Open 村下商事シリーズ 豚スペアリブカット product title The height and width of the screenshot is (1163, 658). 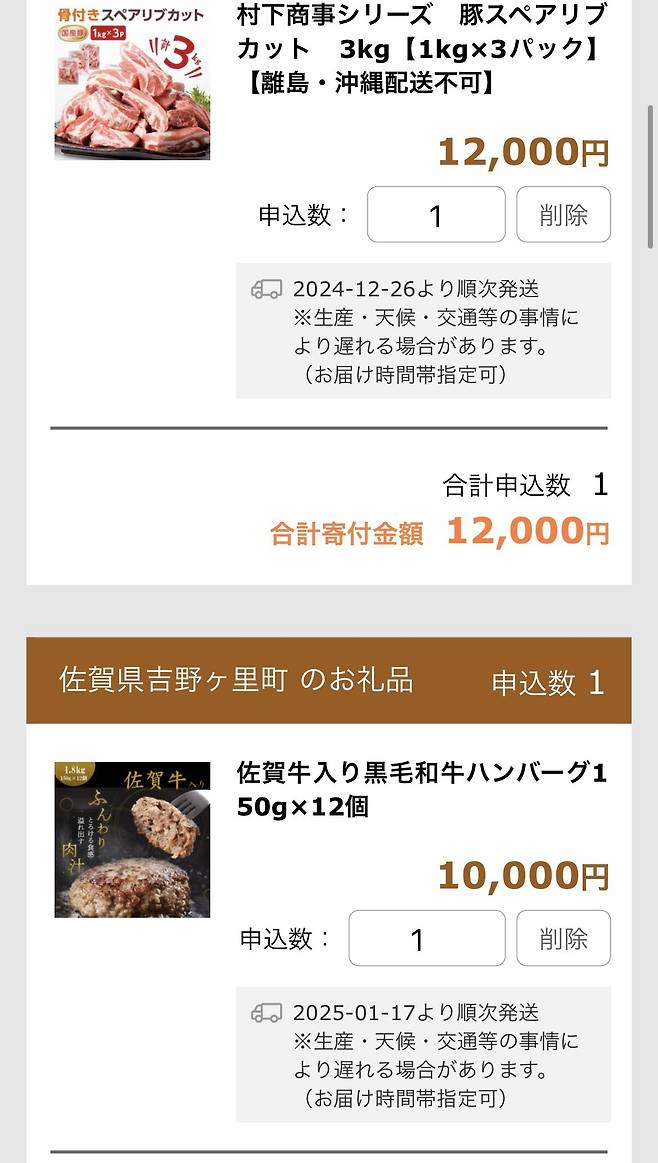pos(421,48)
